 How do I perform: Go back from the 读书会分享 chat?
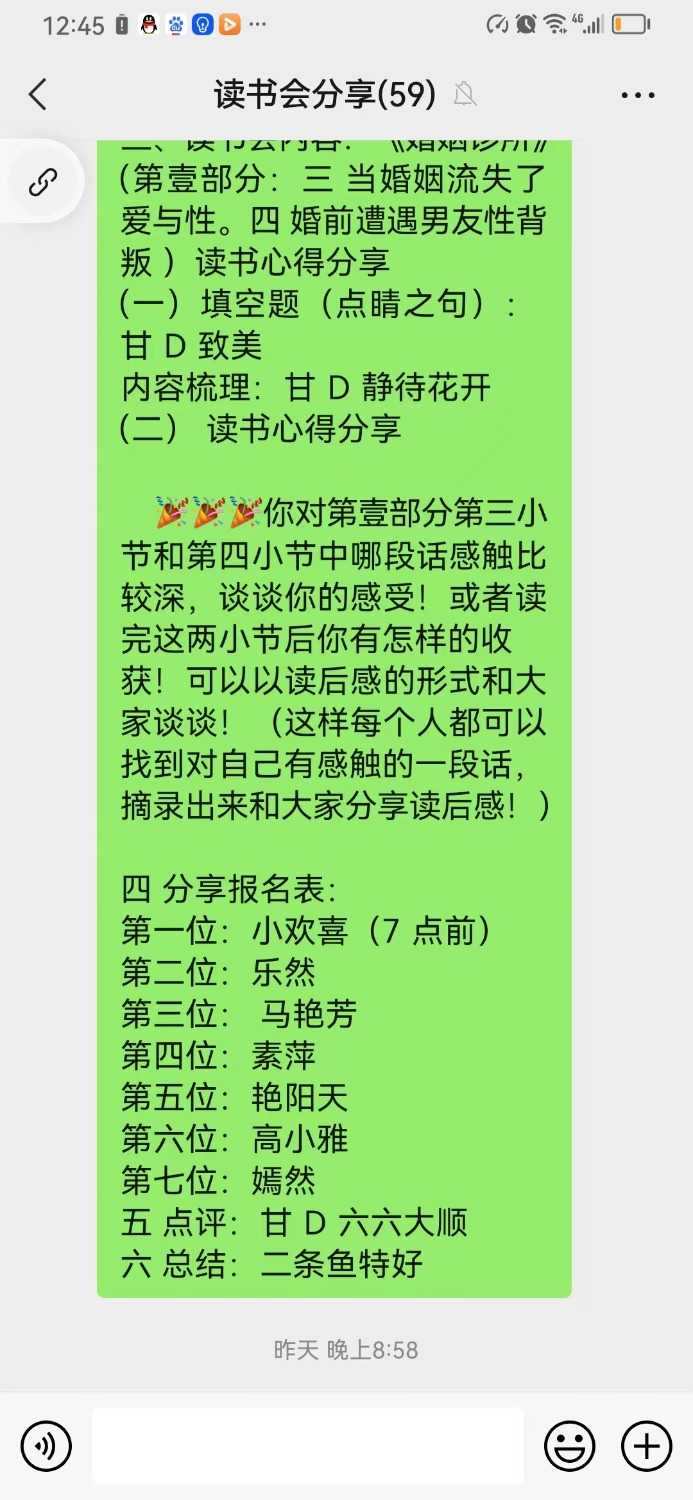pyautogui.click(x=38, y=95)
